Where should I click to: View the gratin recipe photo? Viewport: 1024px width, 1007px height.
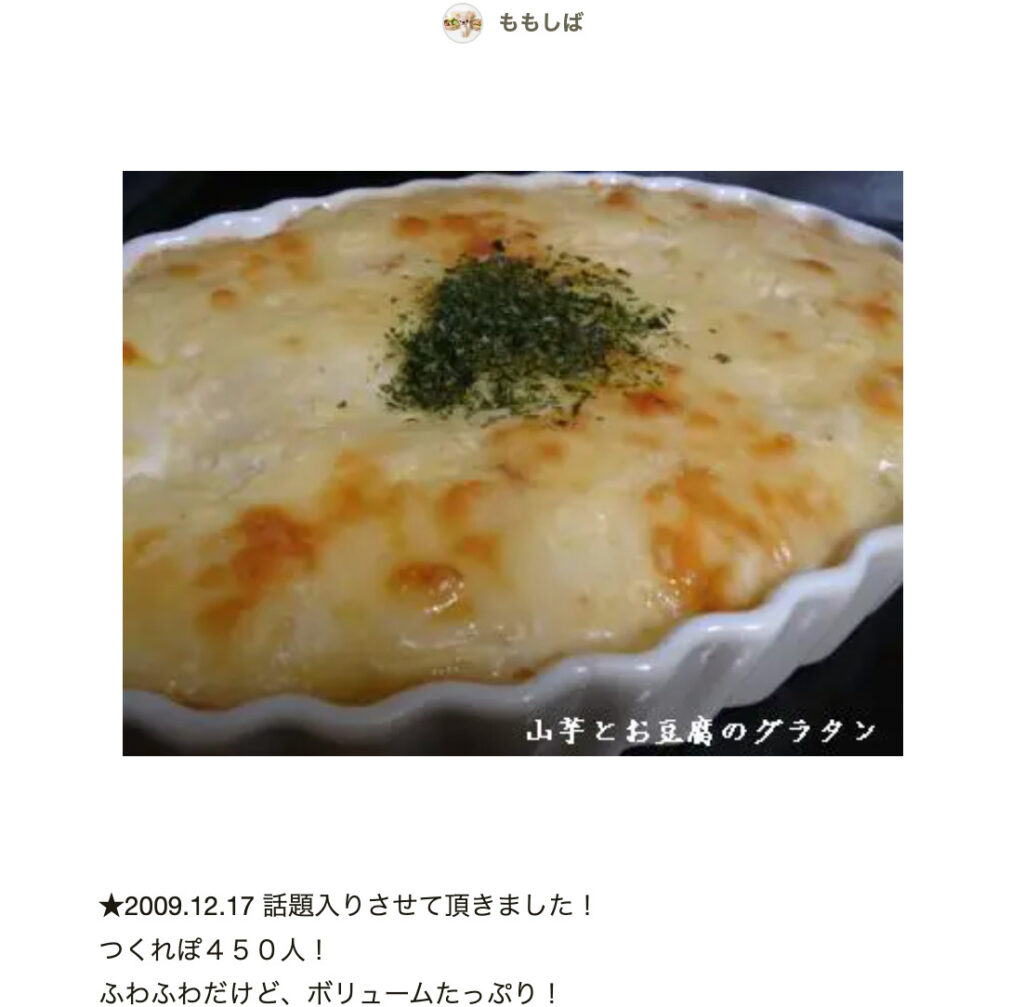512,463
